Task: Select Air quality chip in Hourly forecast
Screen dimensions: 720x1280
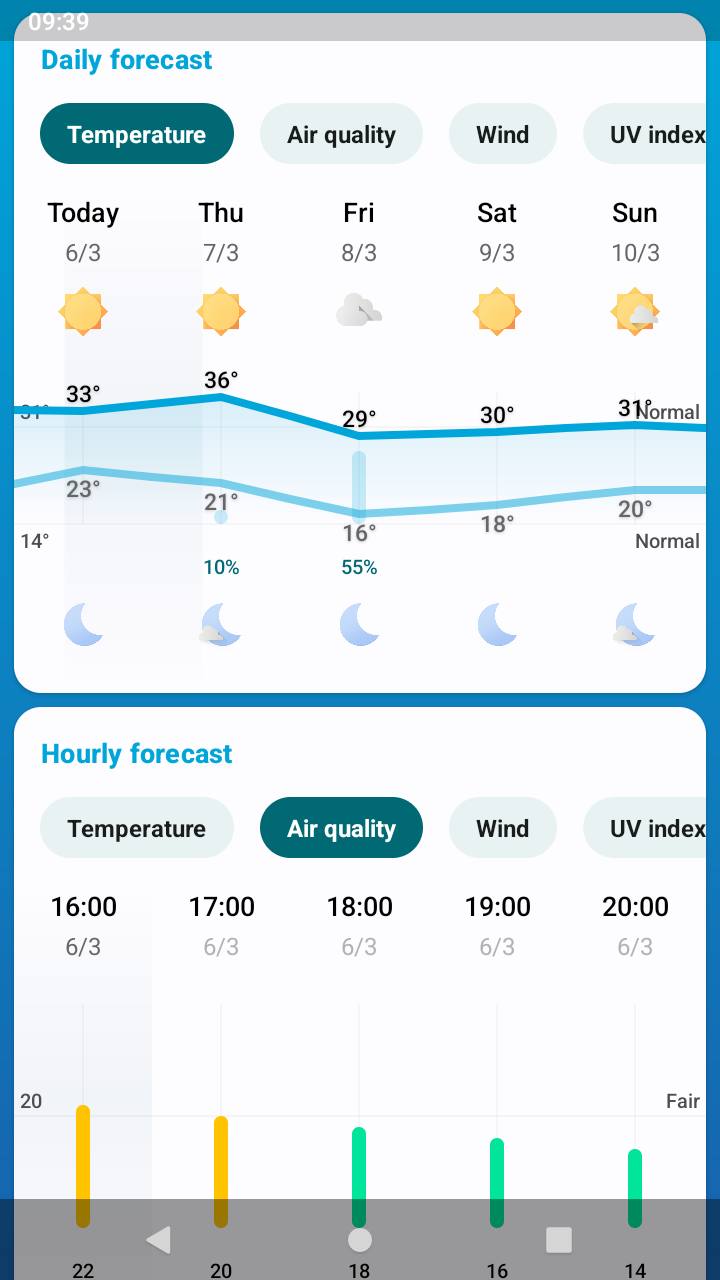Action: tap(341, 828)
